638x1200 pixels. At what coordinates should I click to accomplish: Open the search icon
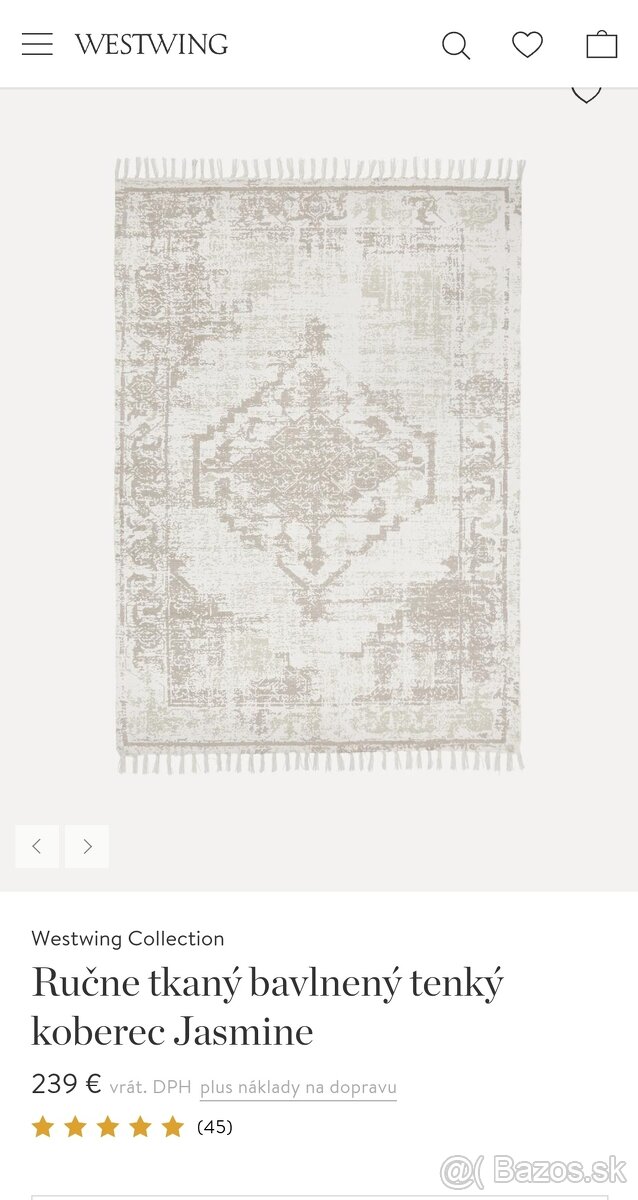[x=455, y=45]
